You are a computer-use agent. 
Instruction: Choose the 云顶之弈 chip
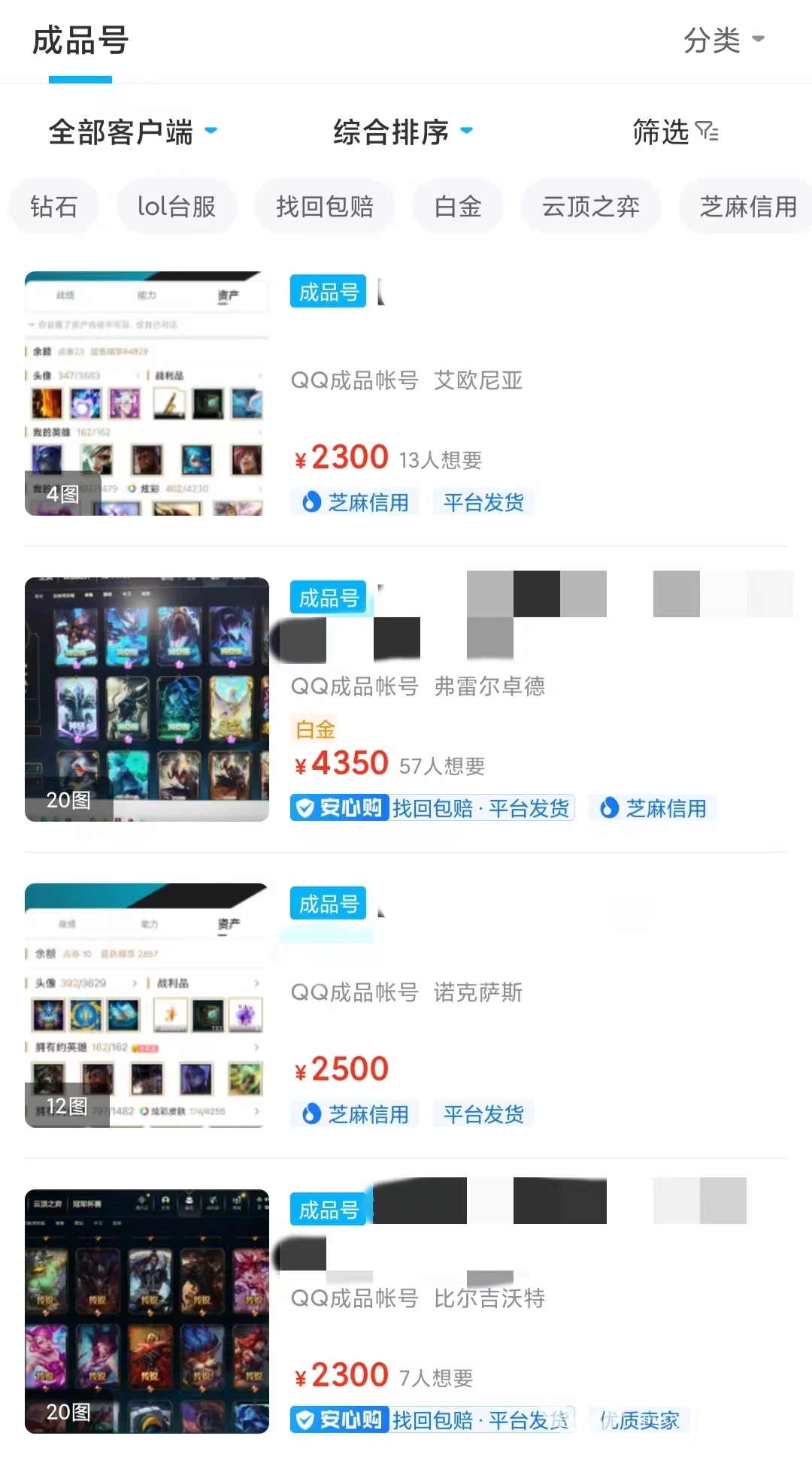[590, 207]
